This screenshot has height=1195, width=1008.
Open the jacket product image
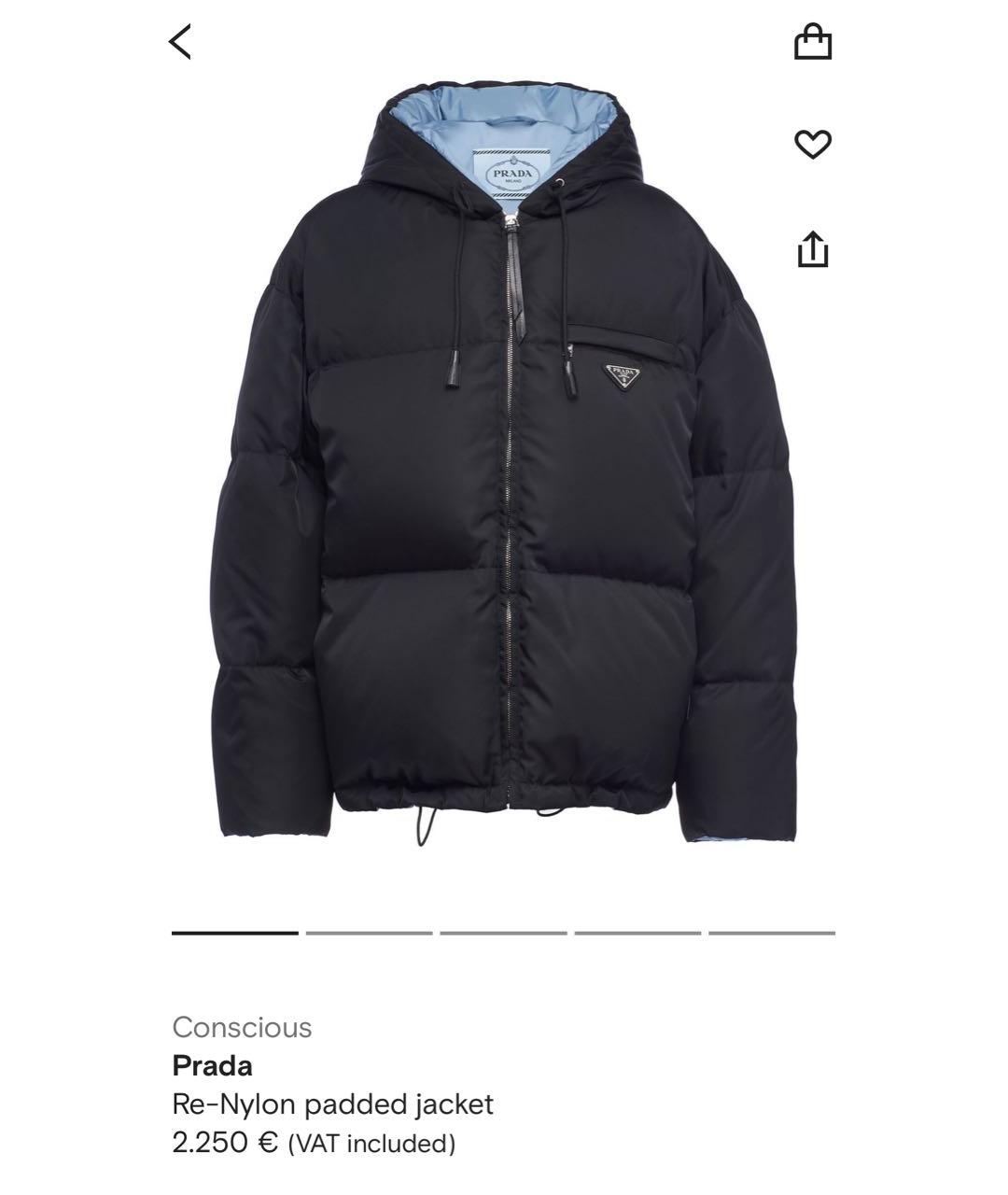click(x=504, y=467)
